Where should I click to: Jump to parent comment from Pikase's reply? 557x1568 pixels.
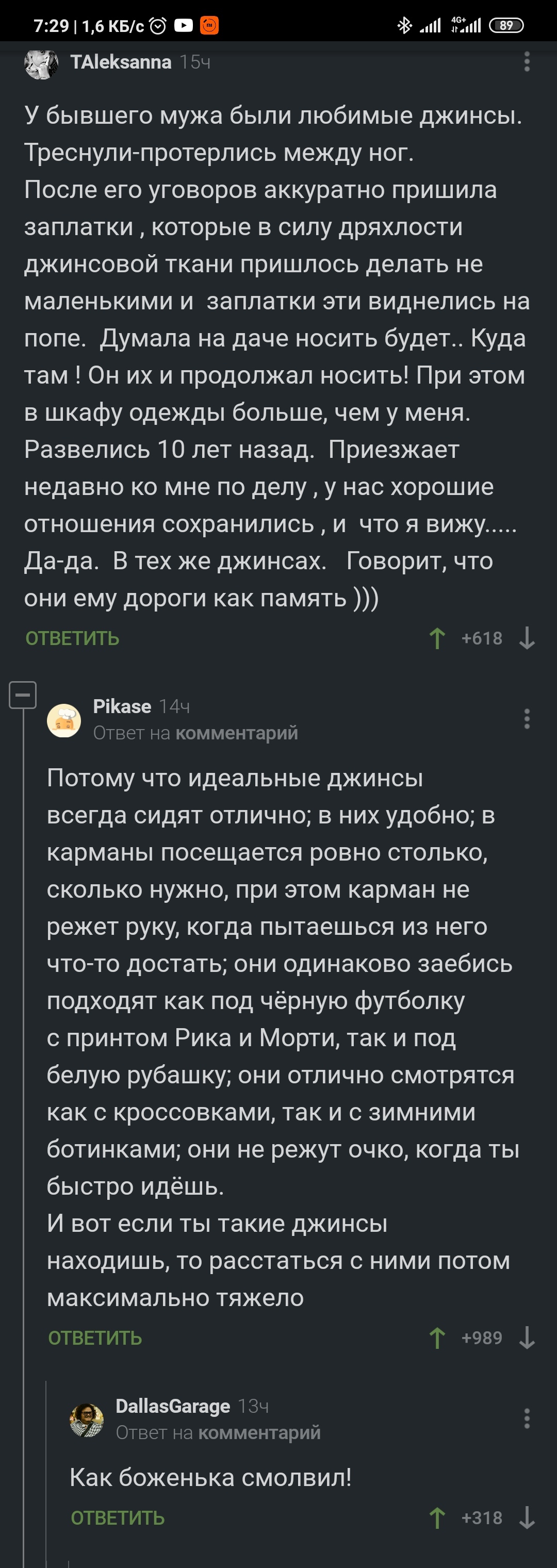[236, 733]
